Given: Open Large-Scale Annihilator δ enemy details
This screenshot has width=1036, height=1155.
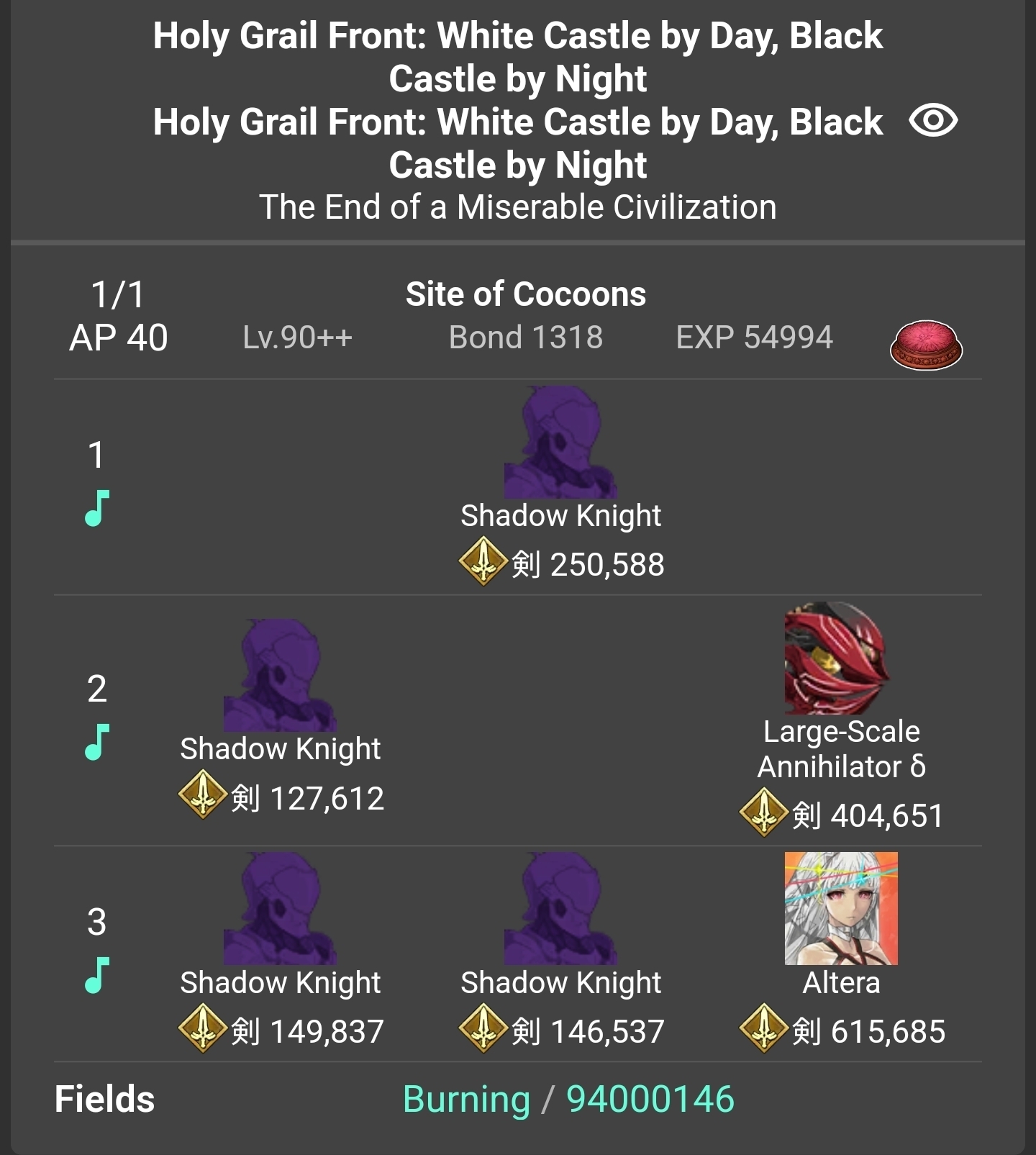Looking at the screenshot, I should pos(840,658).
